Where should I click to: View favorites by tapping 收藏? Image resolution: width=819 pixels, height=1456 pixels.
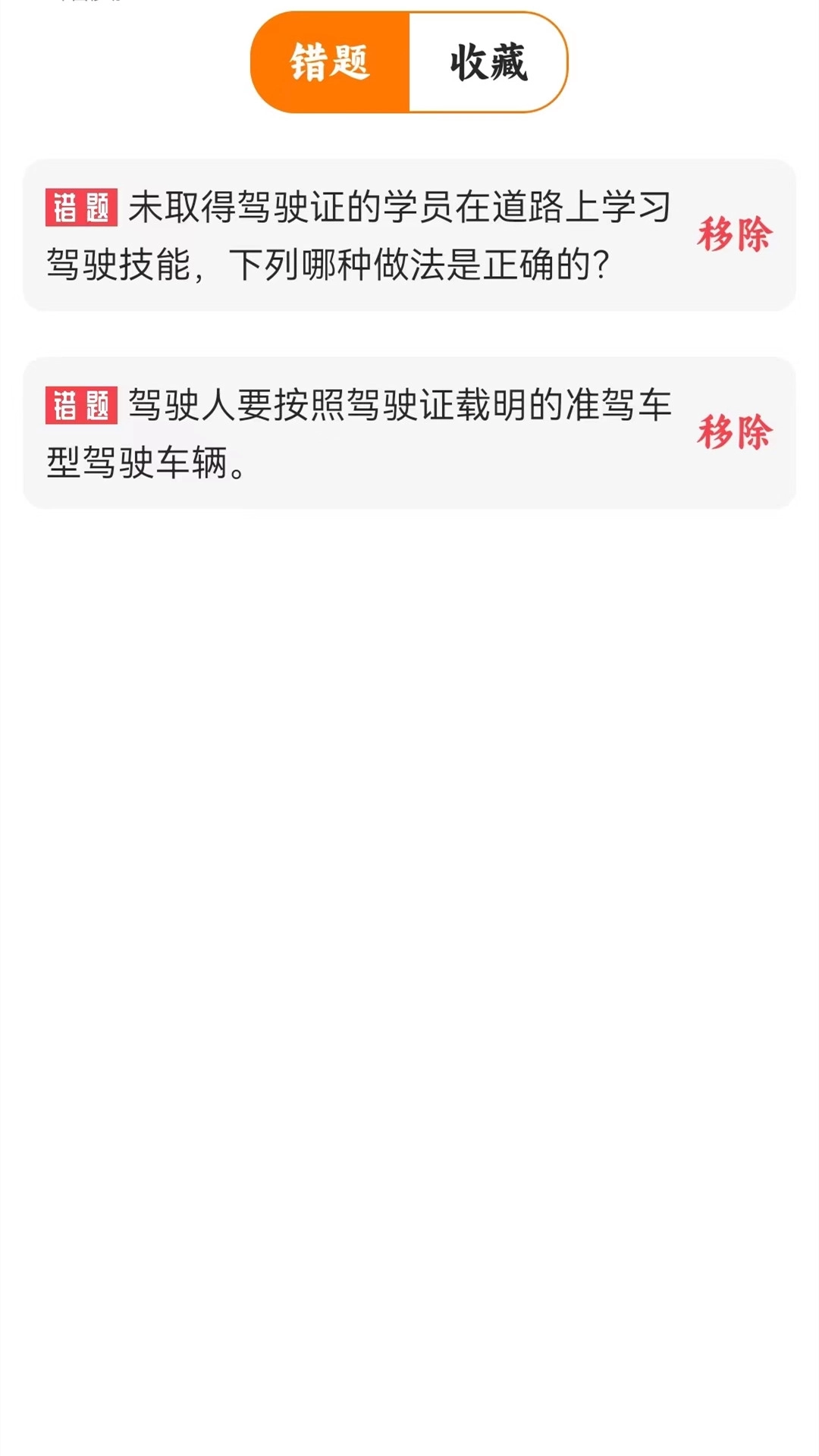coord(485,62)
